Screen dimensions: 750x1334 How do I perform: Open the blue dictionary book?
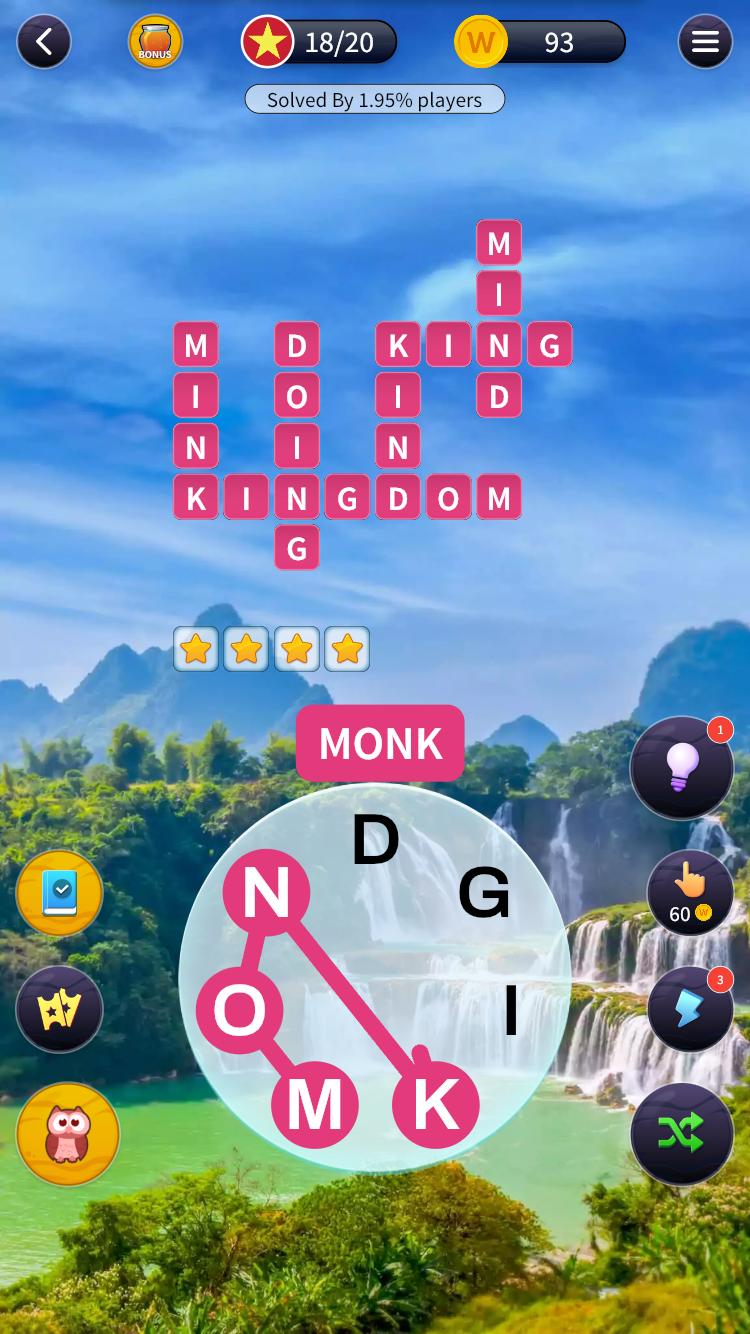pyautogui.click(x=60, y=893)
